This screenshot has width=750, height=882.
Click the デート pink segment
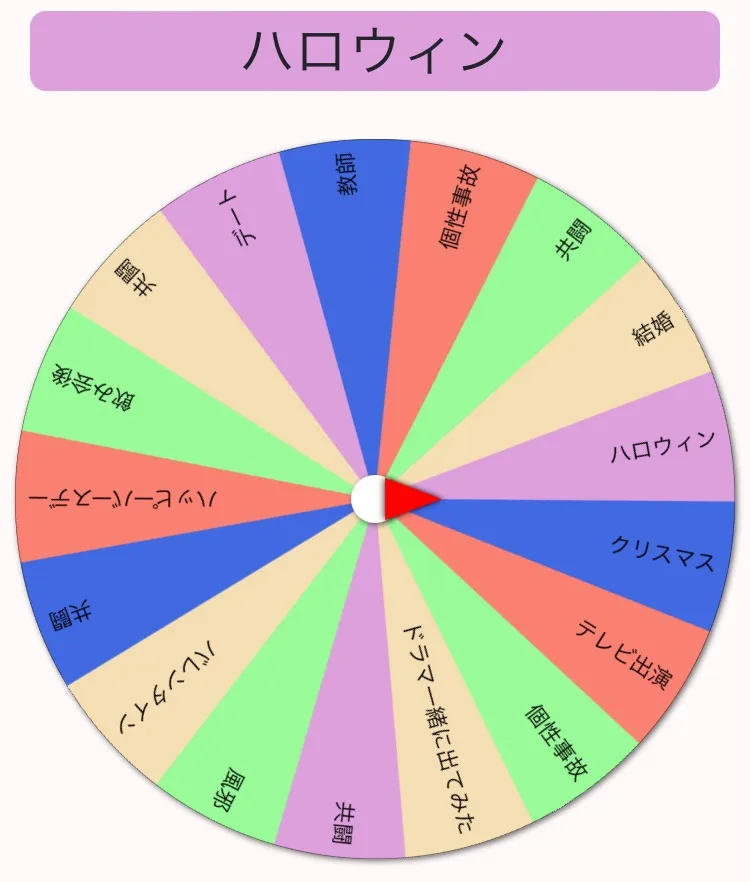[235, 215]
